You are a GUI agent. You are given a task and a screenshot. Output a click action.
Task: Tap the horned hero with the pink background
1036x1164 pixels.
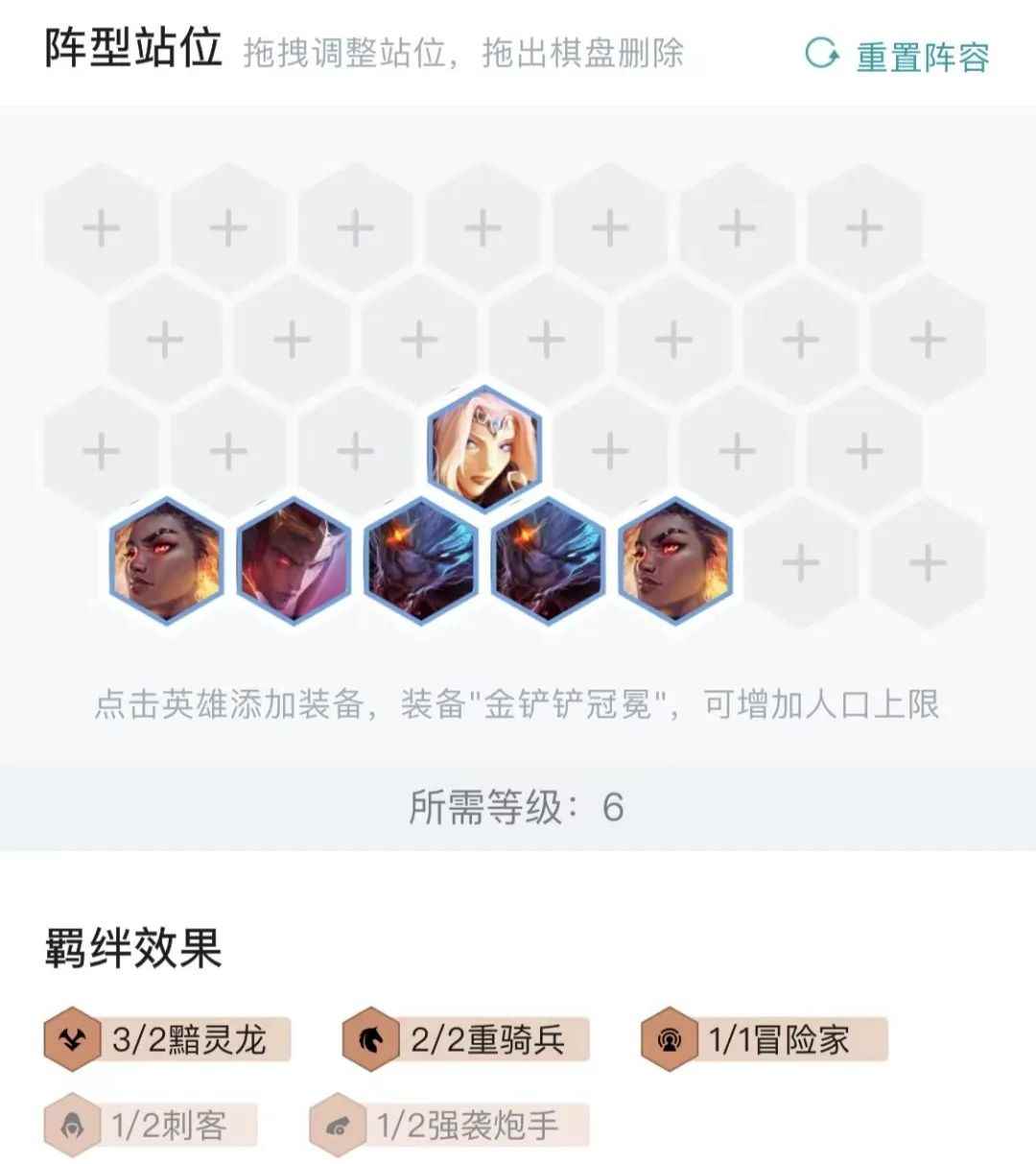294,562
